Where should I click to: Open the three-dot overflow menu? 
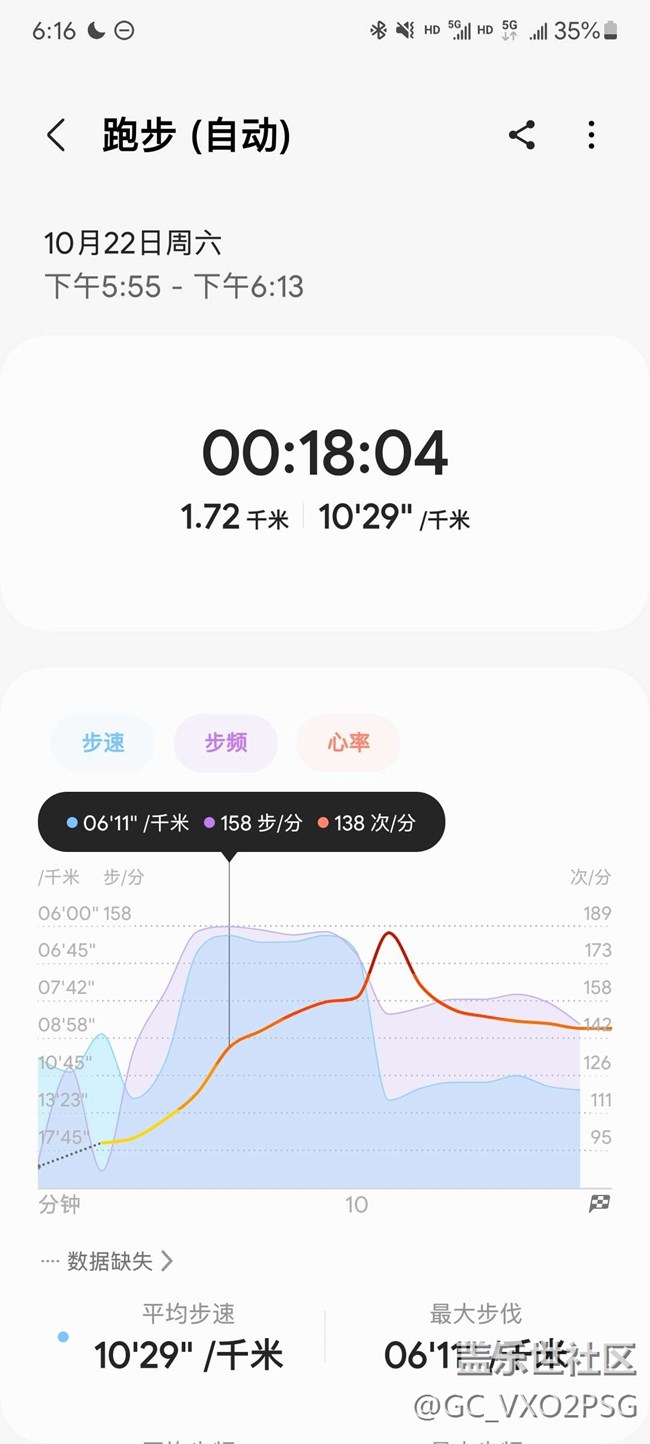click(591, 135)
